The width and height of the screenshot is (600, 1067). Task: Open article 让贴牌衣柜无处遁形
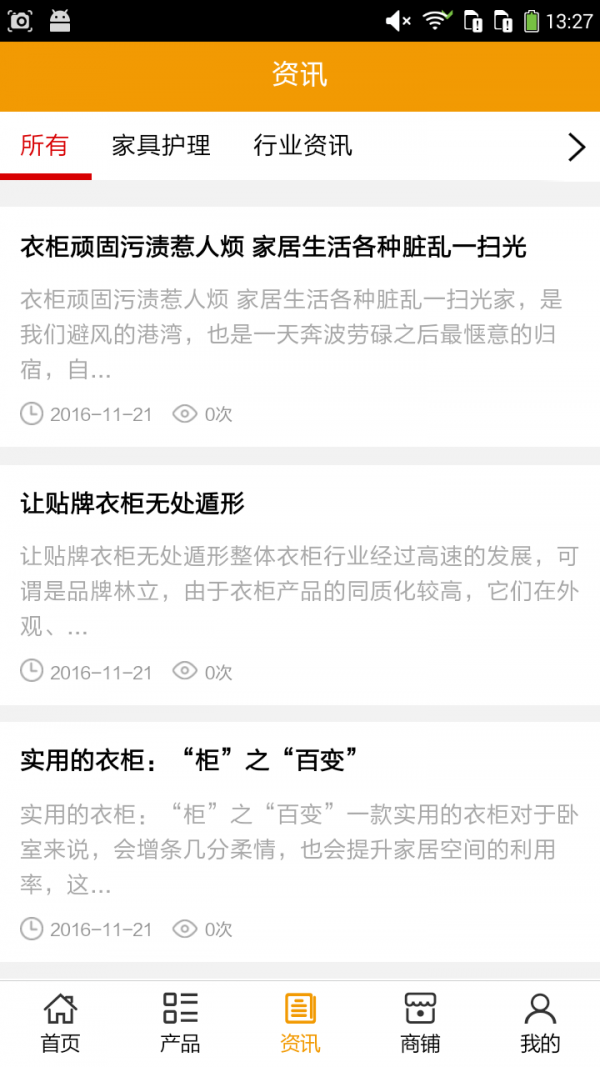pyautogui.click(x=133, y=503)
